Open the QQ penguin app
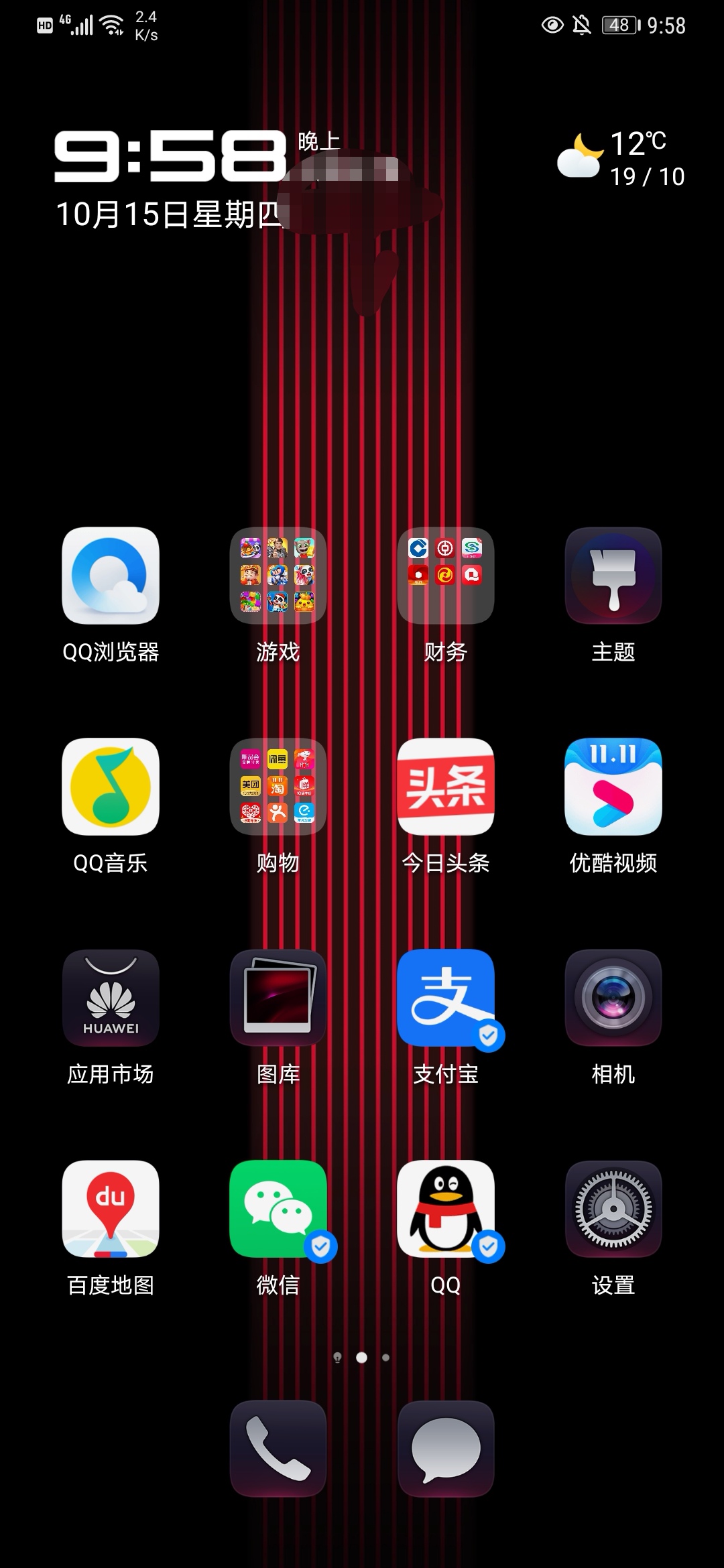 pyautogui.click(x=445, y=1210)
